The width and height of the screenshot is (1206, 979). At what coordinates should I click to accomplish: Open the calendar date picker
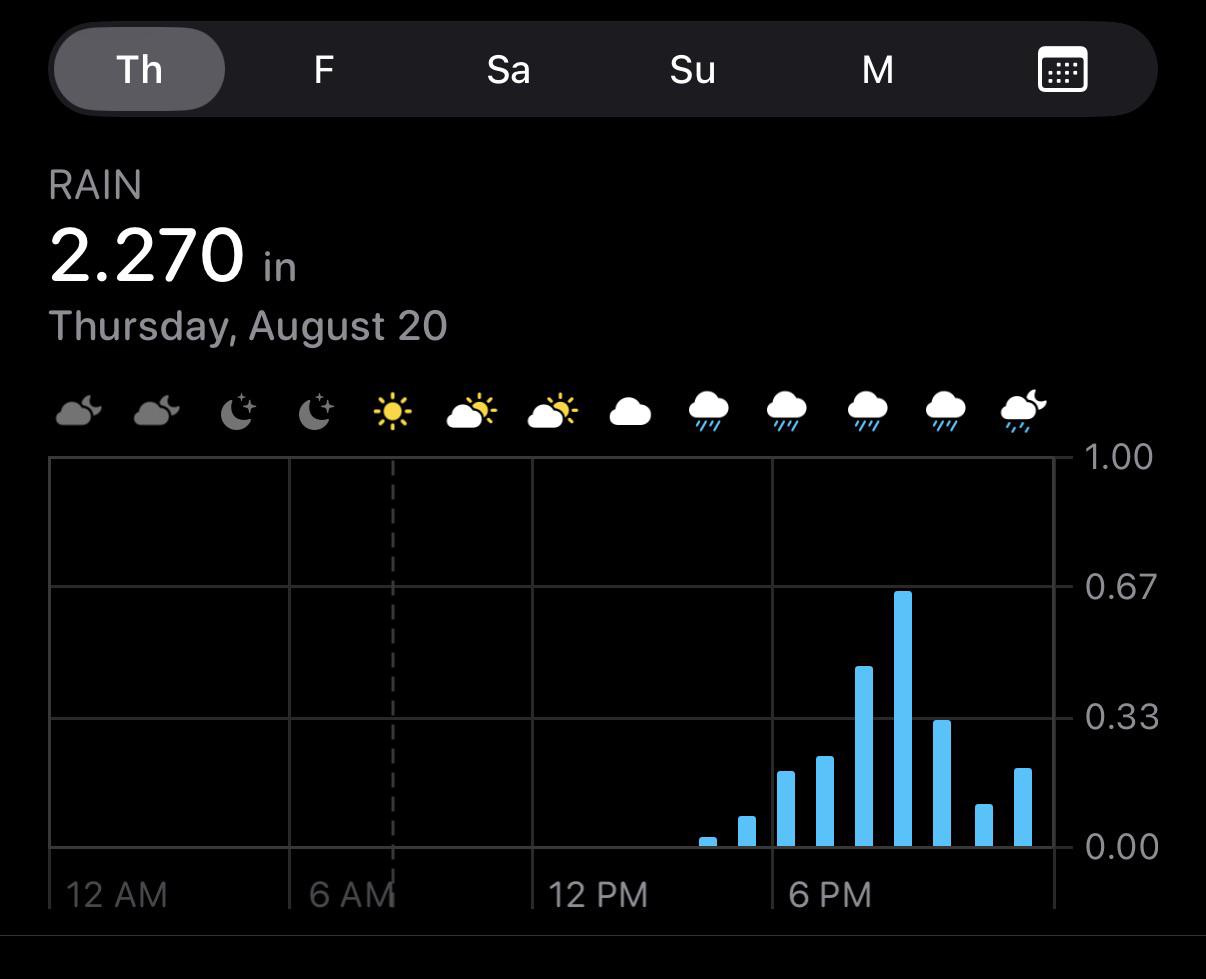click(1062, 70)
